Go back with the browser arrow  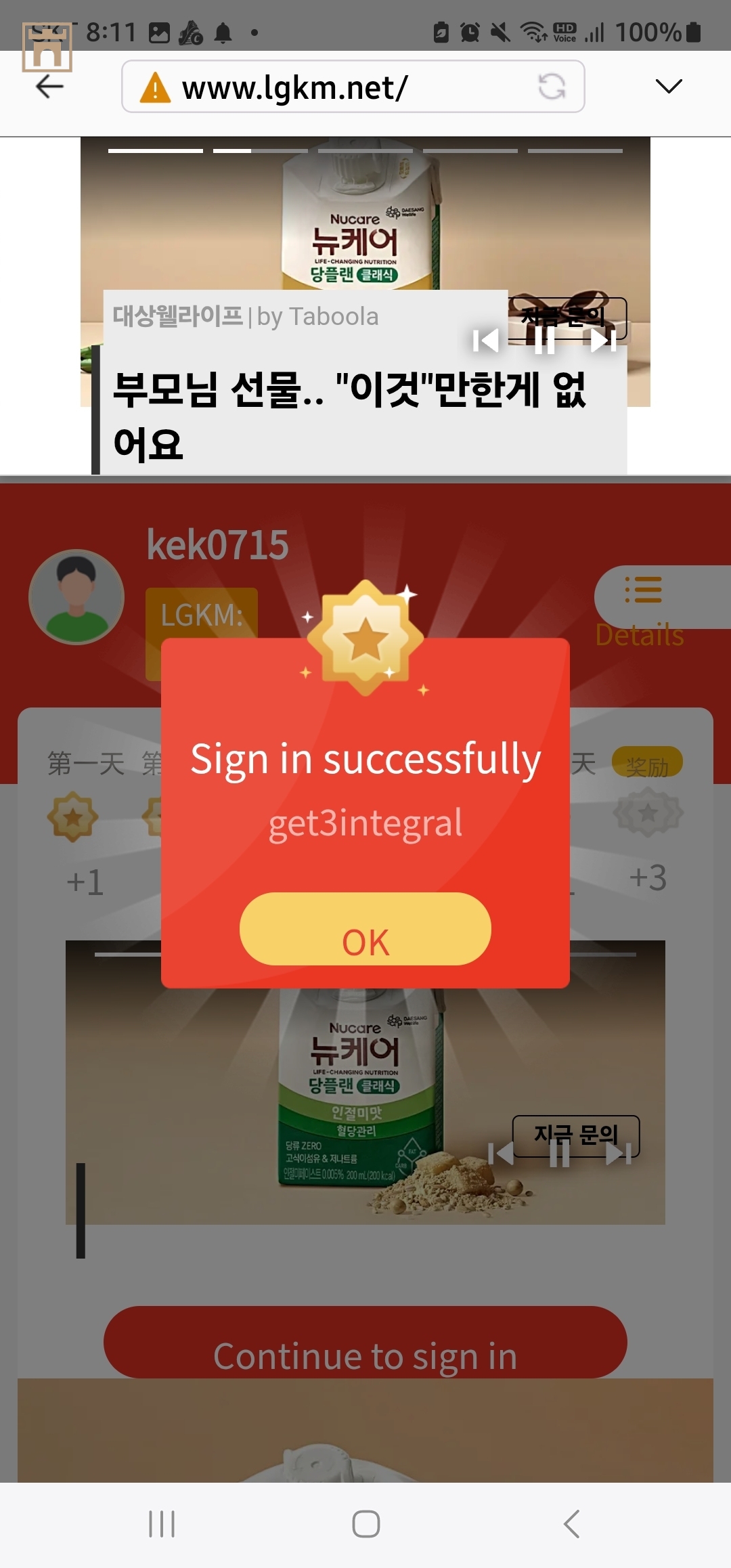(x=49, y=87)
